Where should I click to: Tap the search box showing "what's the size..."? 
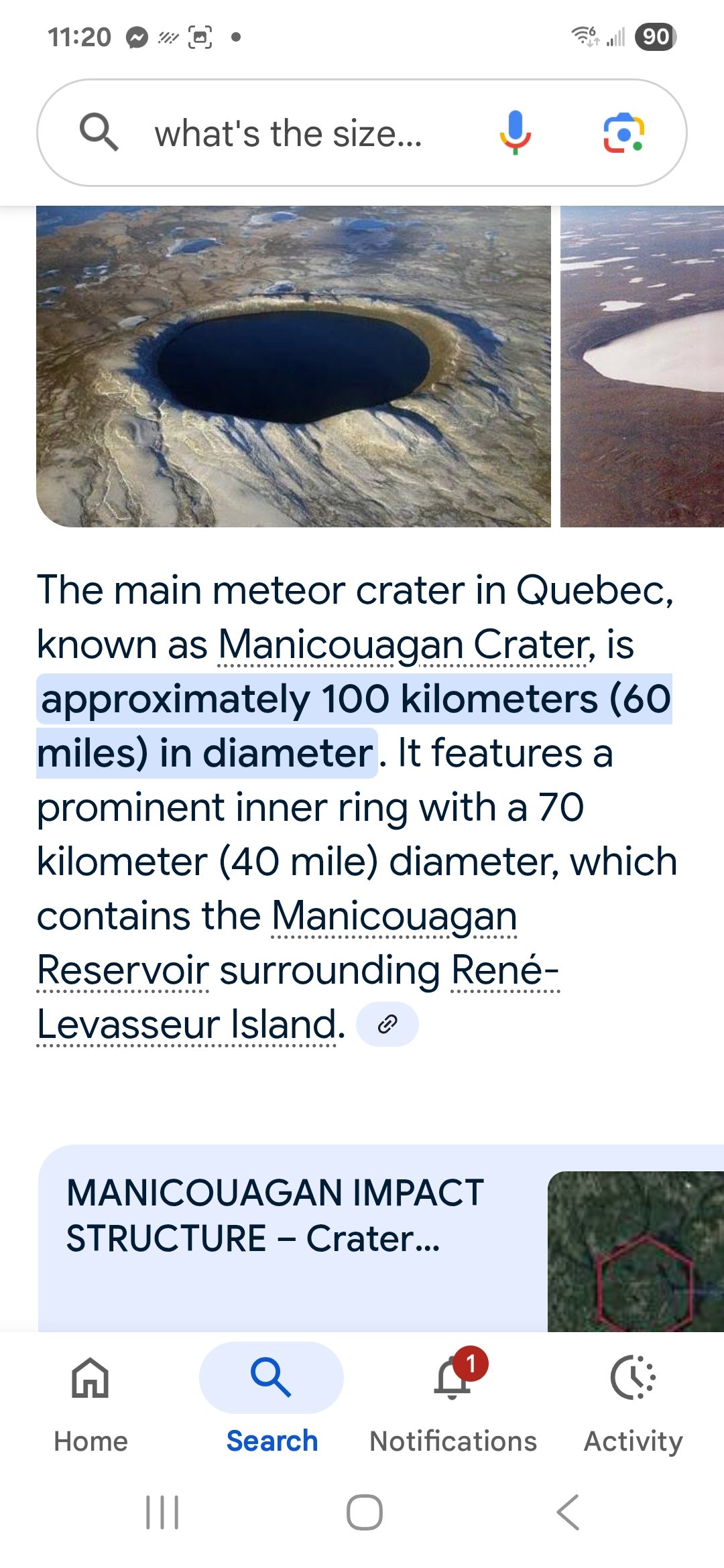point(288,133)
